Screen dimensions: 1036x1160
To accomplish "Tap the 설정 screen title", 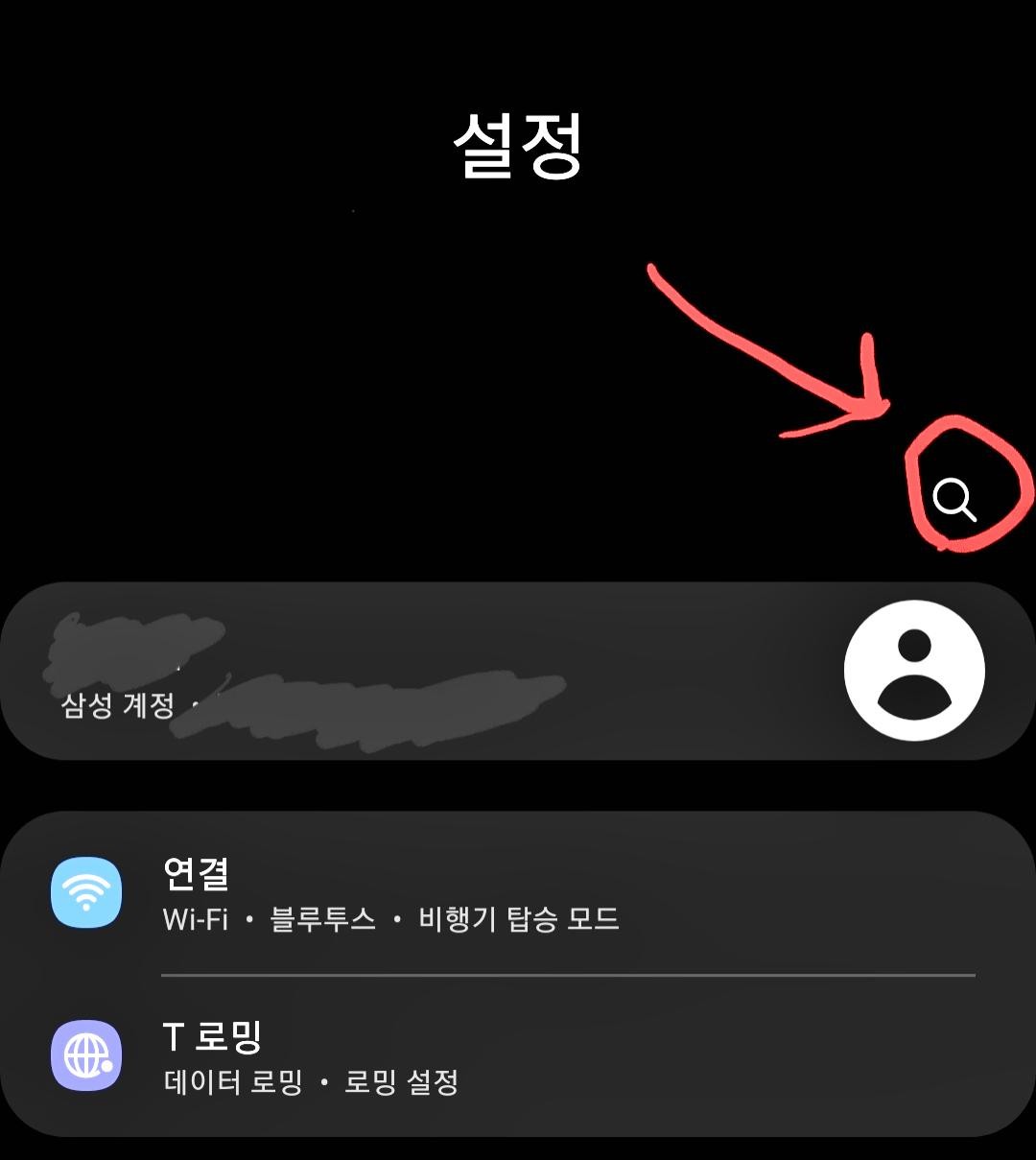I will point(518,142).
